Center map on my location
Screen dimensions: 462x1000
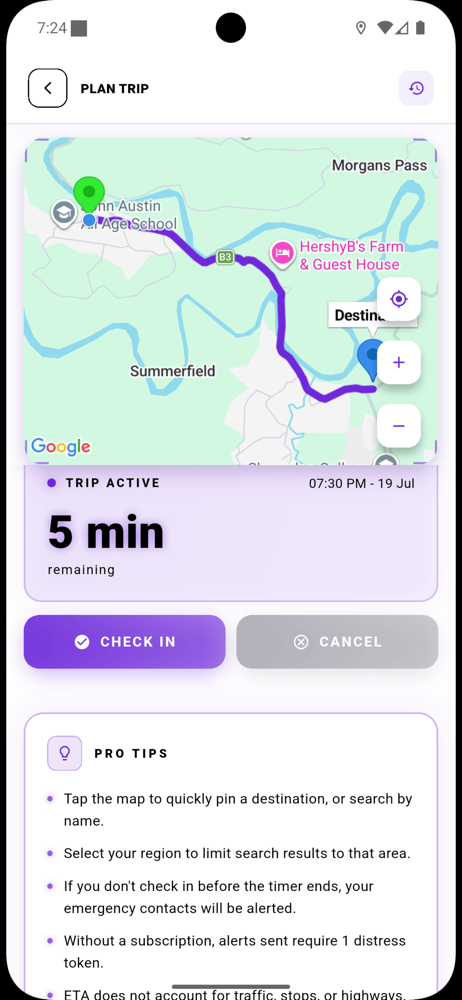[399, 298]
